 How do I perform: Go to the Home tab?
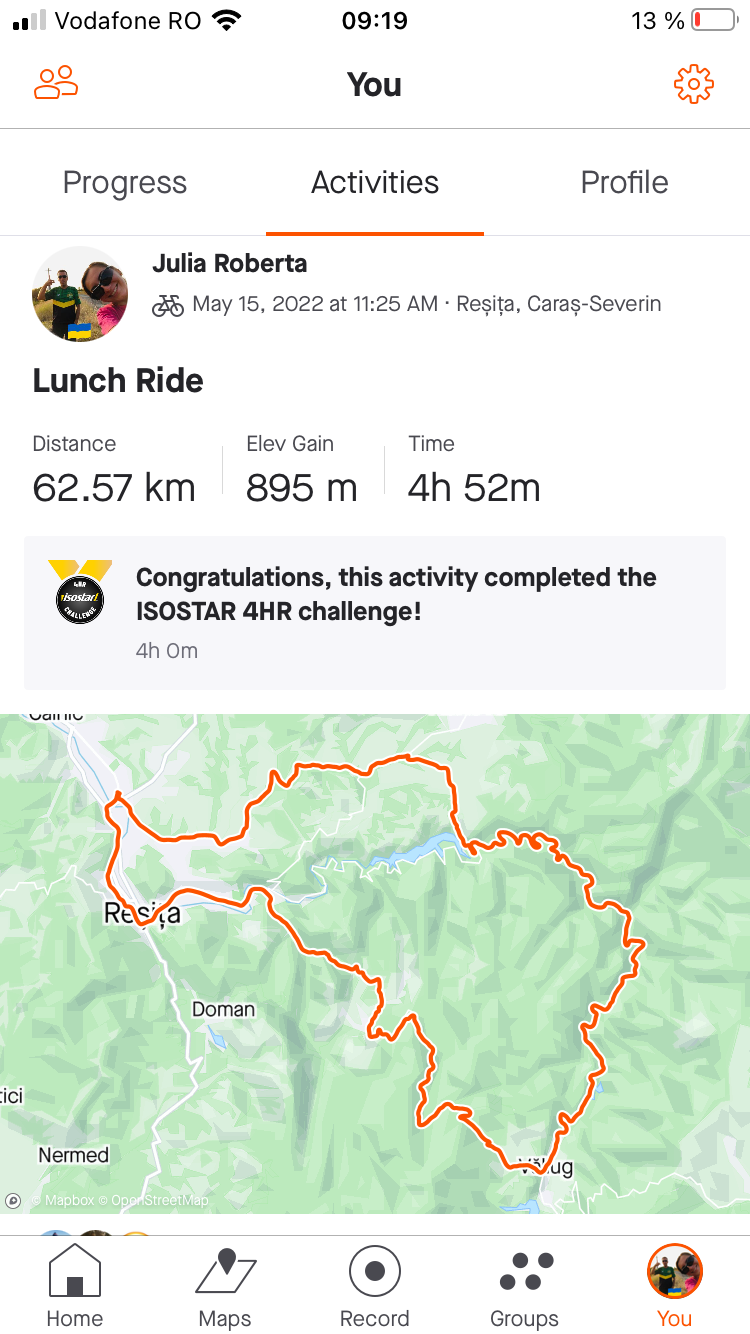(x=75, y=1286)
